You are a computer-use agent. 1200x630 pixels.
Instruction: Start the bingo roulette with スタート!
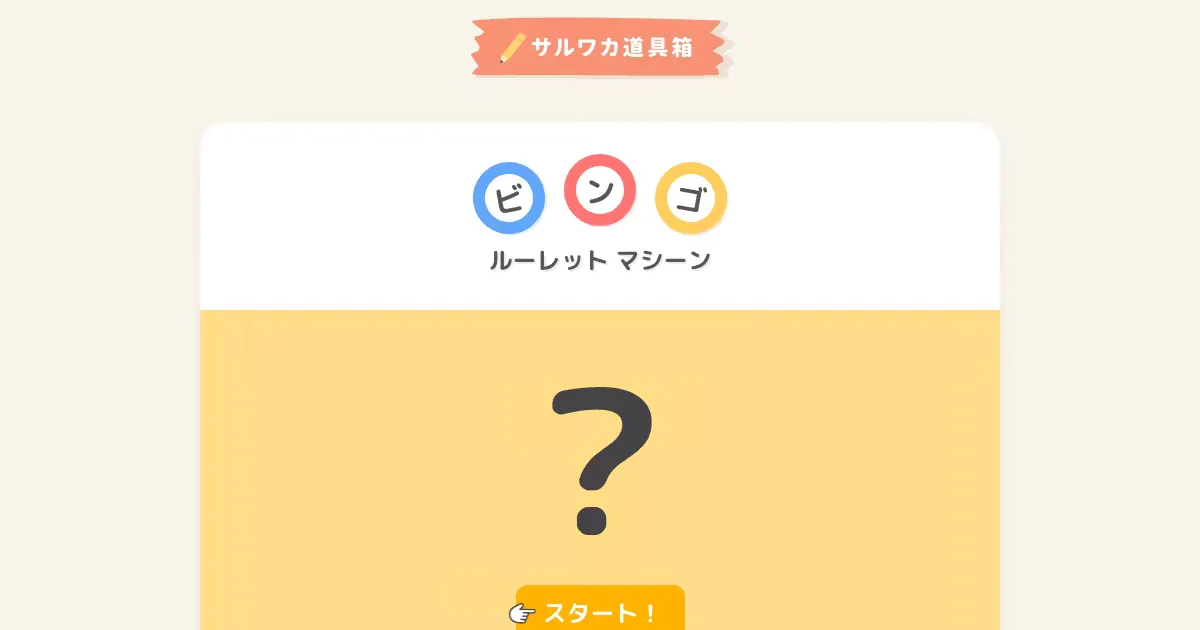coord(600,610)
